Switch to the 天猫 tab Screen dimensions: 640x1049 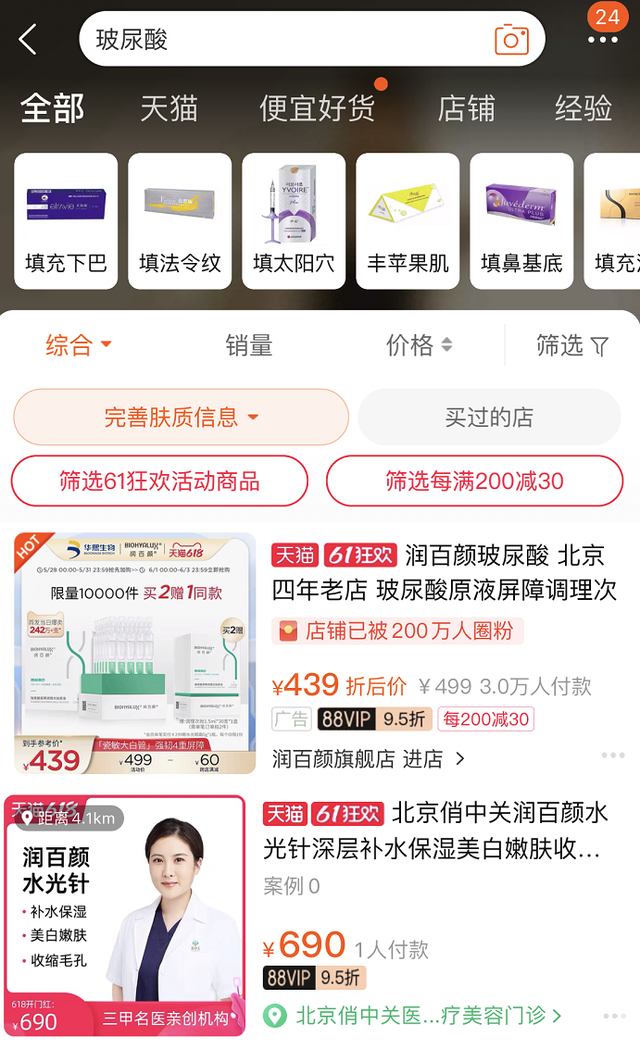point(169,108)
